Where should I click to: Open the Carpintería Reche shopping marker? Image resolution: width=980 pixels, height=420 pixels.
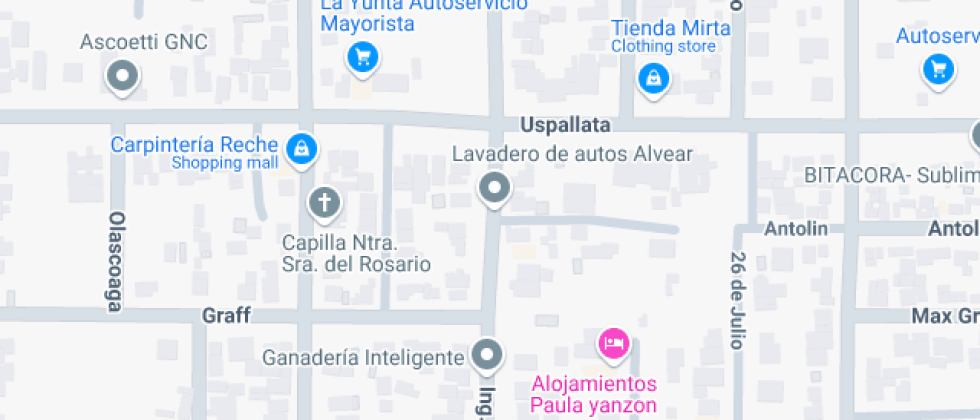[x=301, y=150]
